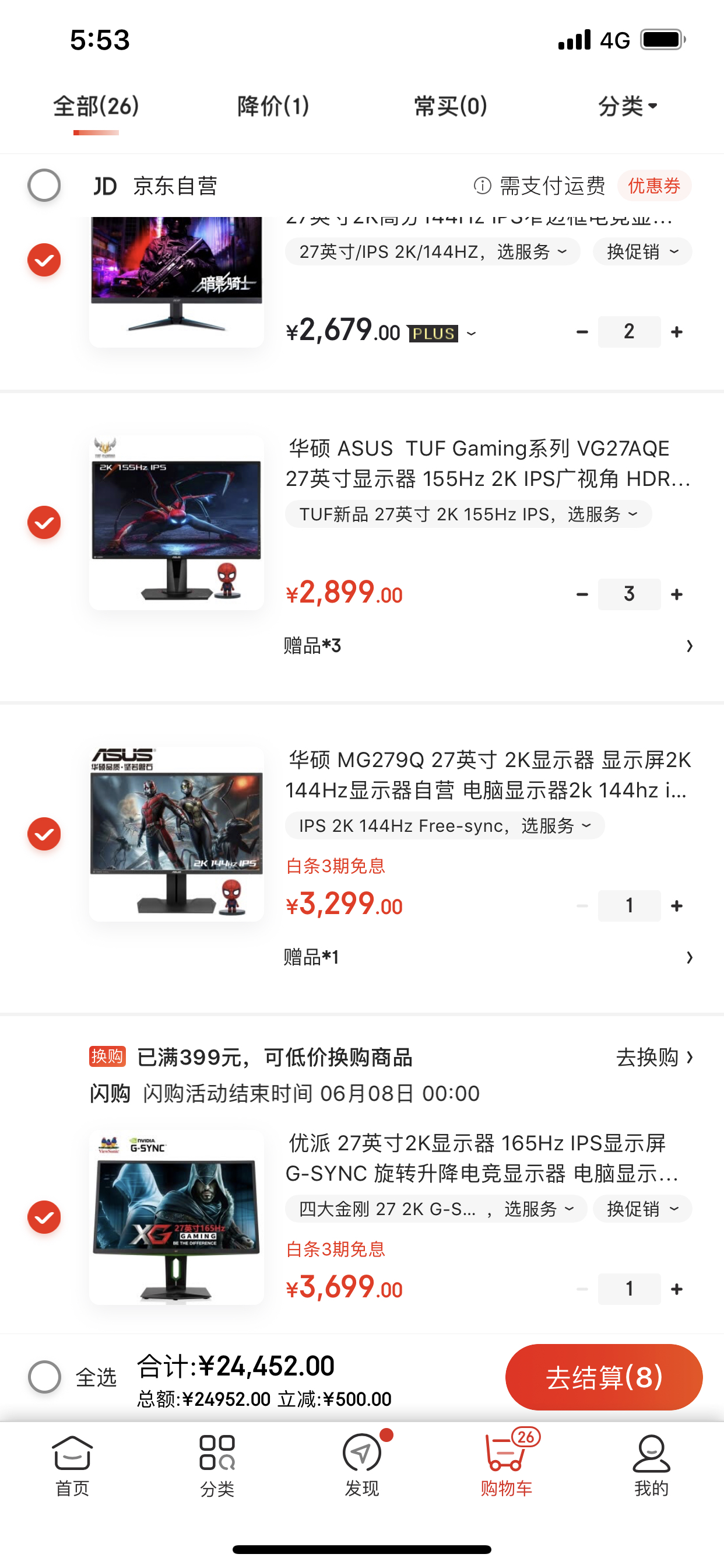Proceed to checkout with 去结算(8)
This screenshot has width=724, height=1568.
tap(603, 1377)
